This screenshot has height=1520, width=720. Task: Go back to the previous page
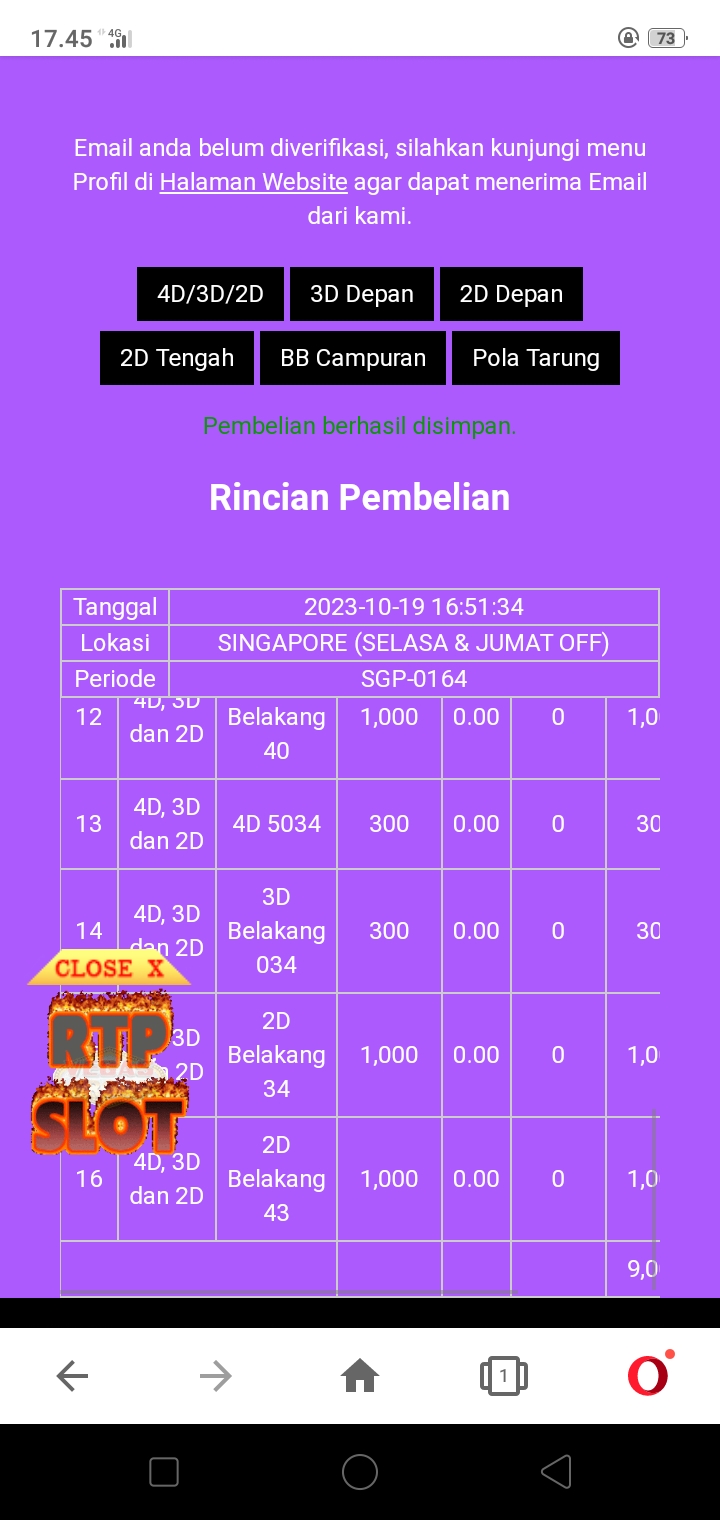[72, 1377]
